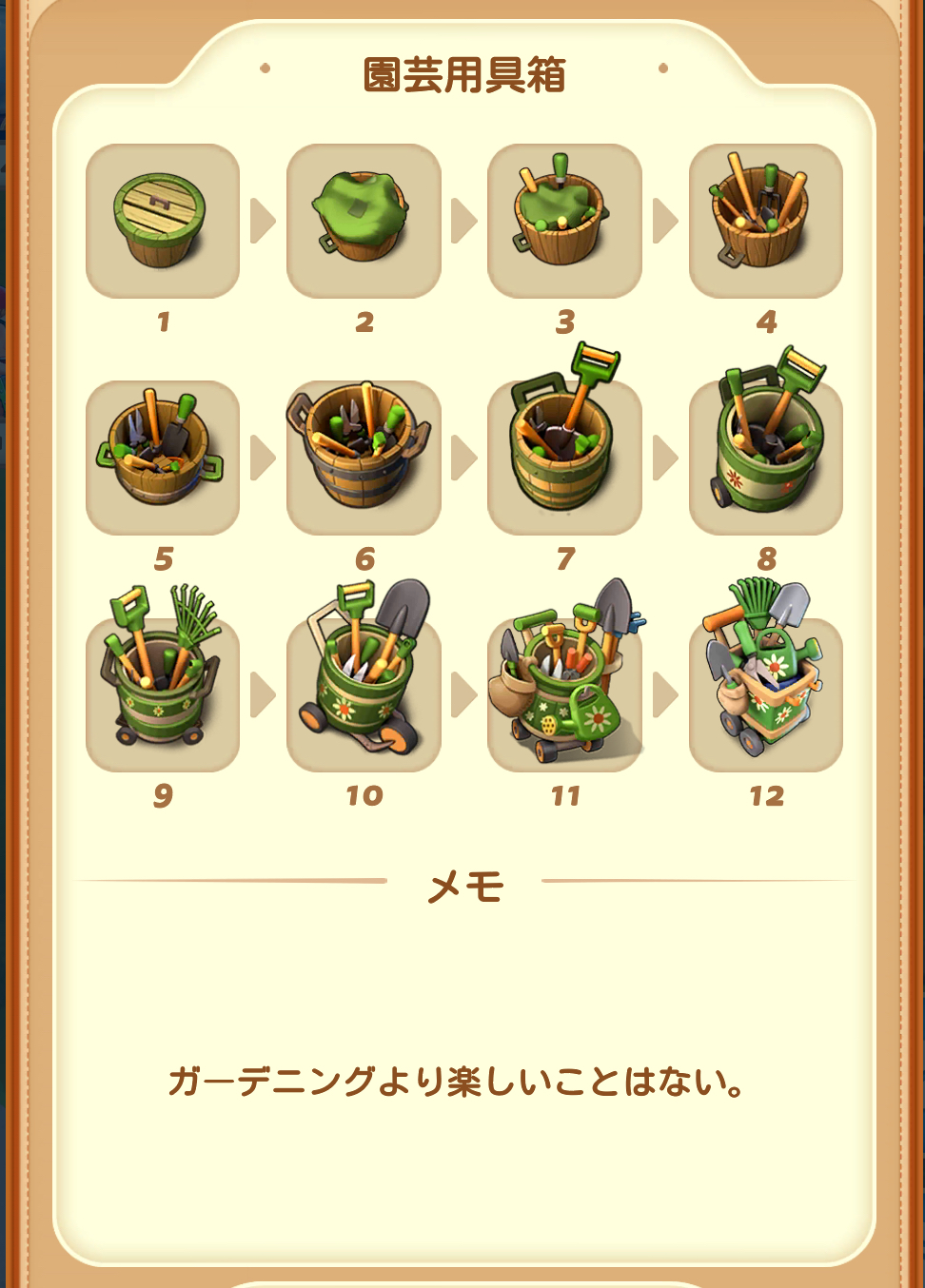This screenshot has height=1288, width=925.
Task: Open the level 11 cart with watering can
Action: click(564, 694)
